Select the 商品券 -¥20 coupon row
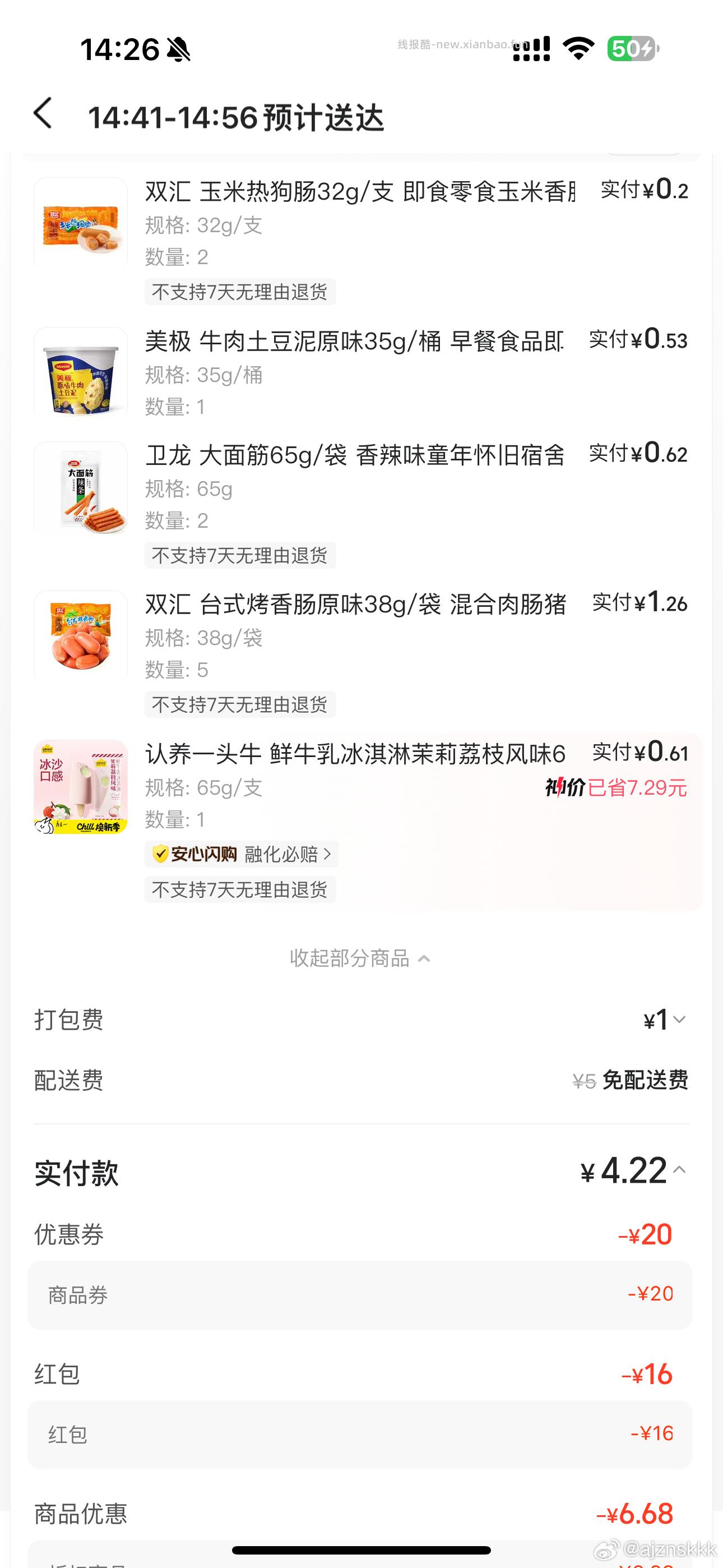Image resolution: width=723 pixels, height=1568 pixels. tap(361, 1293)
